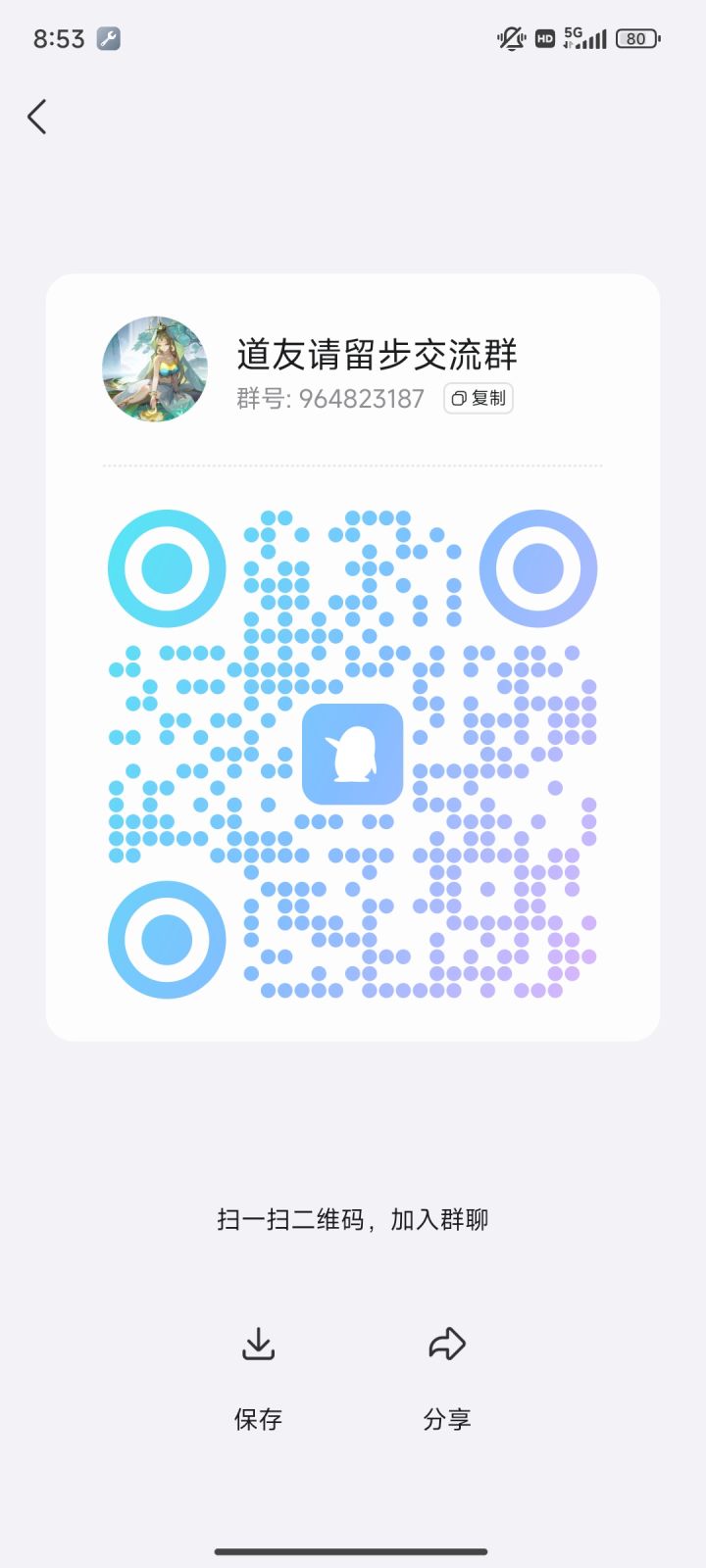Image resolution: width=706 pixels, height=1568 pixels.
Task: Tap the HD icon in status bar
Action: [544, 37]
